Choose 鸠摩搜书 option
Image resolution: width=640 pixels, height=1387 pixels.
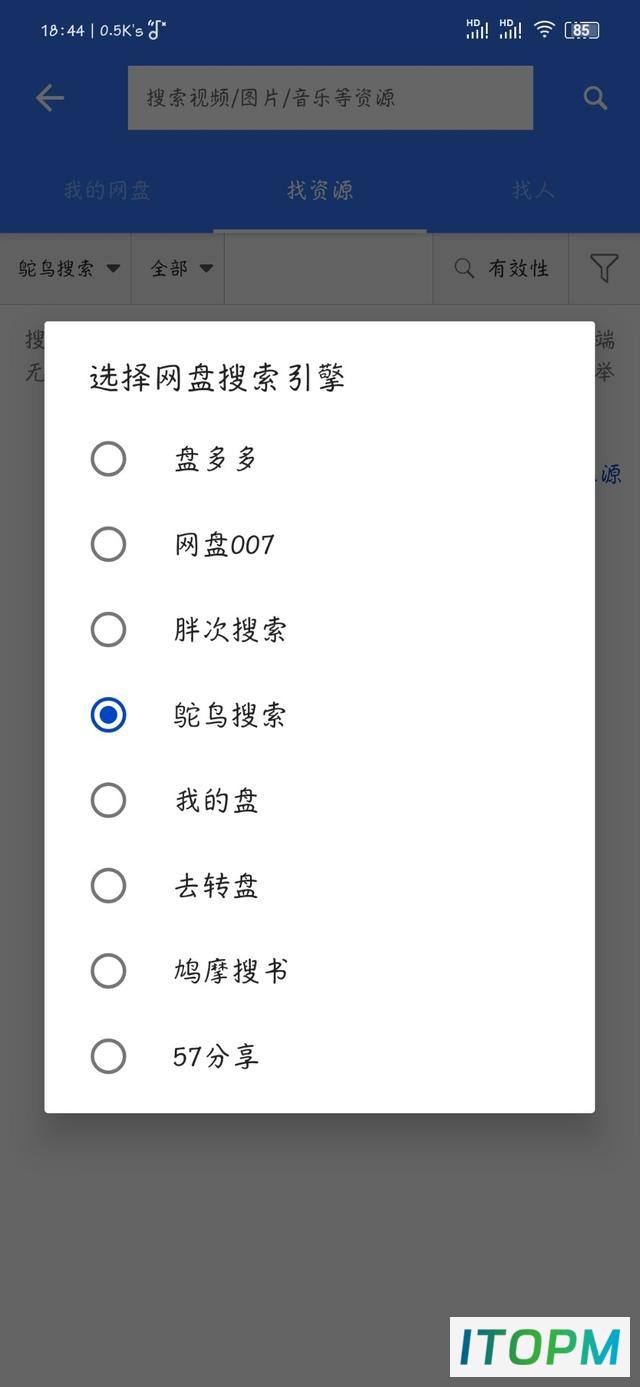(319, 971)
